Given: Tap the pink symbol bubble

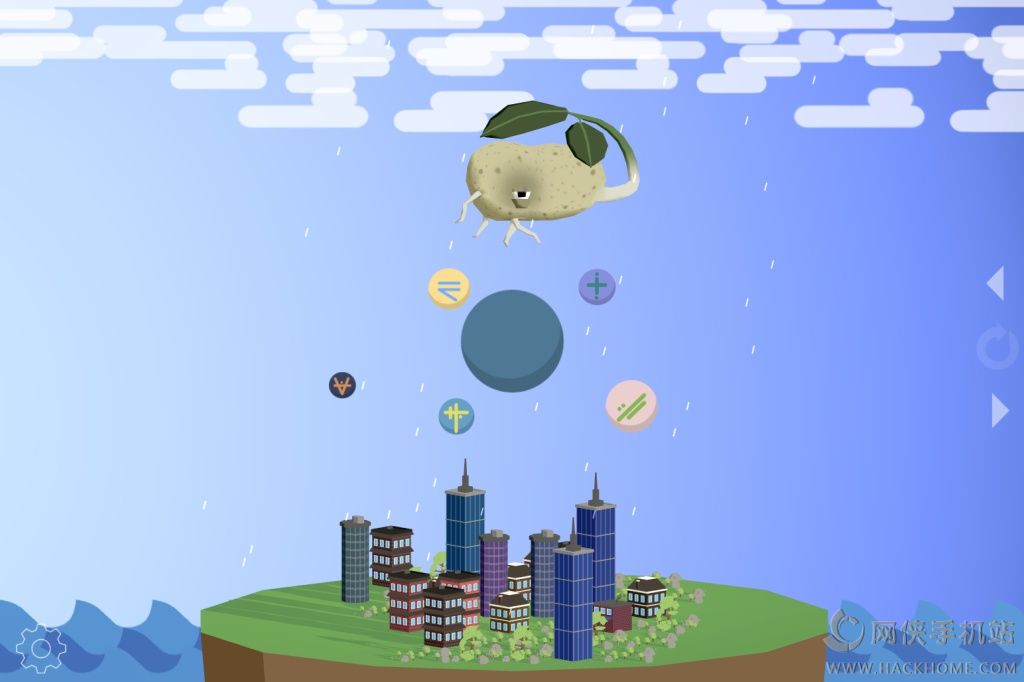Looking at the screenshot, I should click(x=631, y=405).
